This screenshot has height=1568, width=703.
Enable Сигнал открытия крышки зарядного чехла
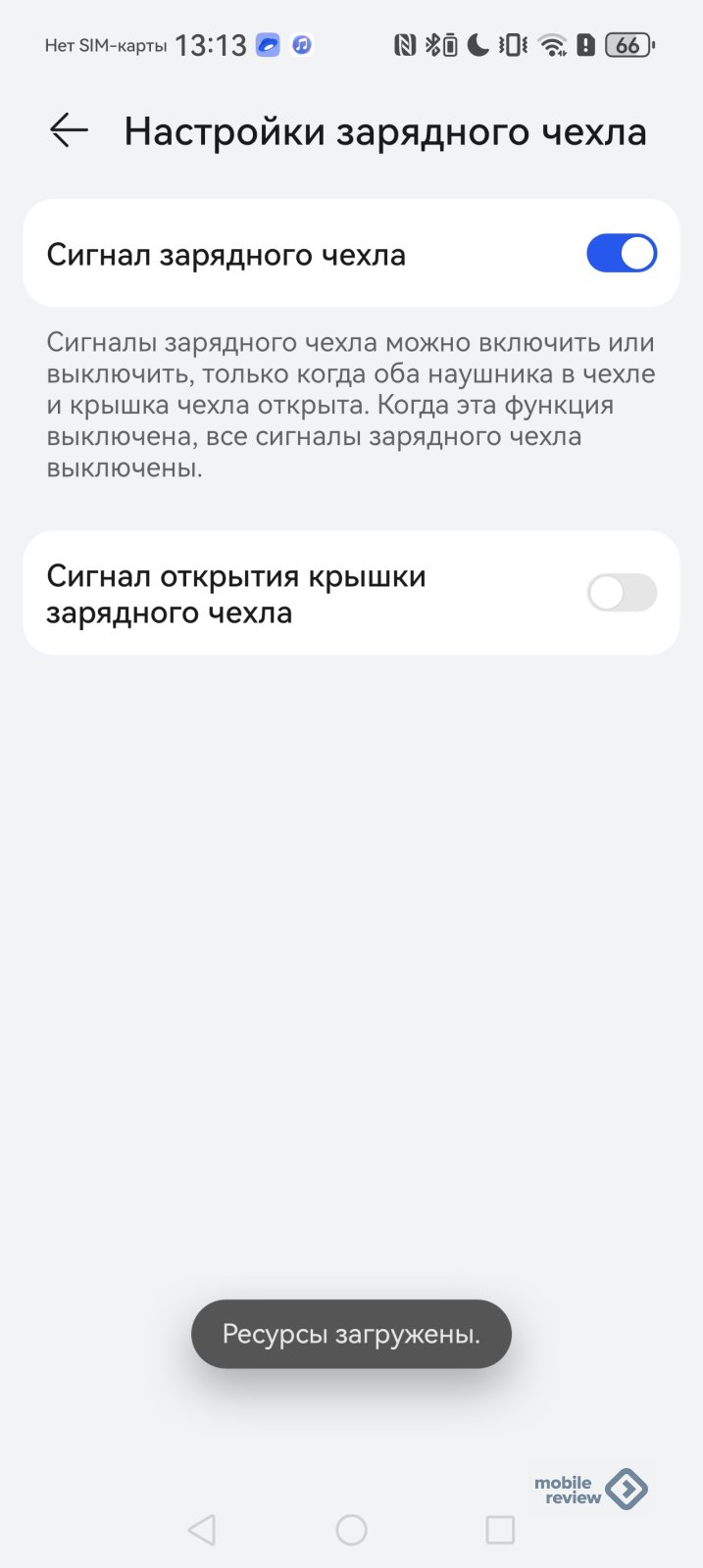621,593
